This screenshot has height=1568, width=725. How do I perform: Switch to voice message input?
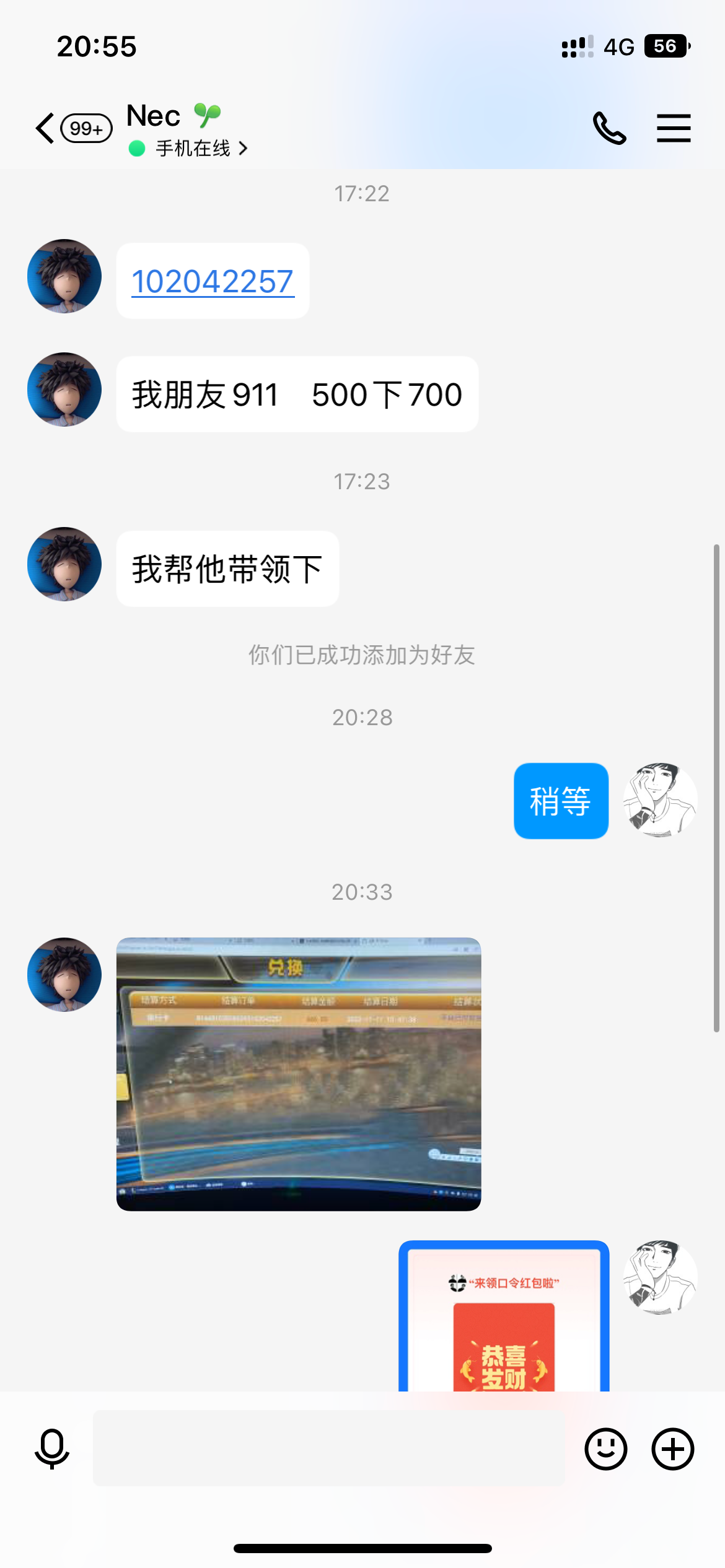pyautogui.click(x=52, y=1449)
